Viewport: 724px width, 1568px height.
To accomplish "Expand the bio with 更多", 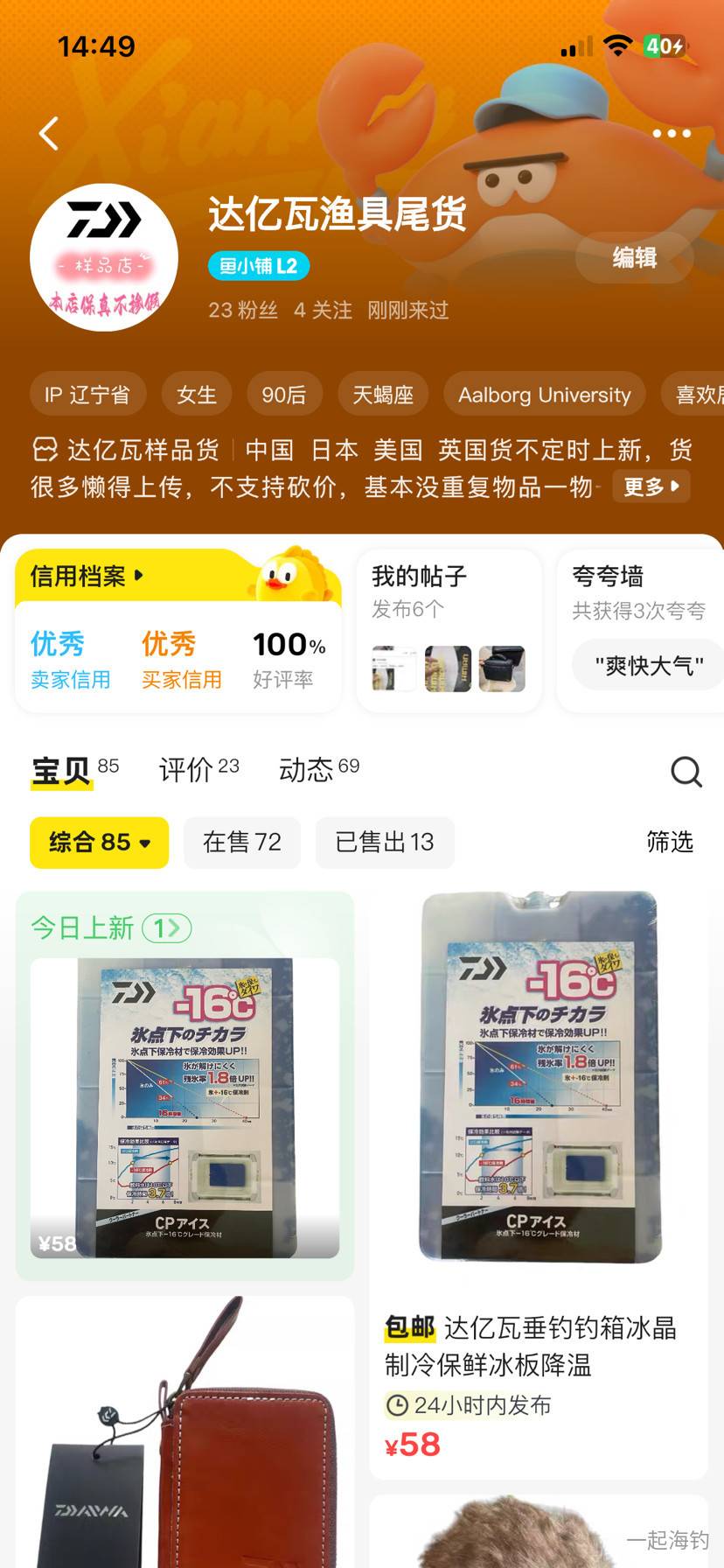I will 651,486.
